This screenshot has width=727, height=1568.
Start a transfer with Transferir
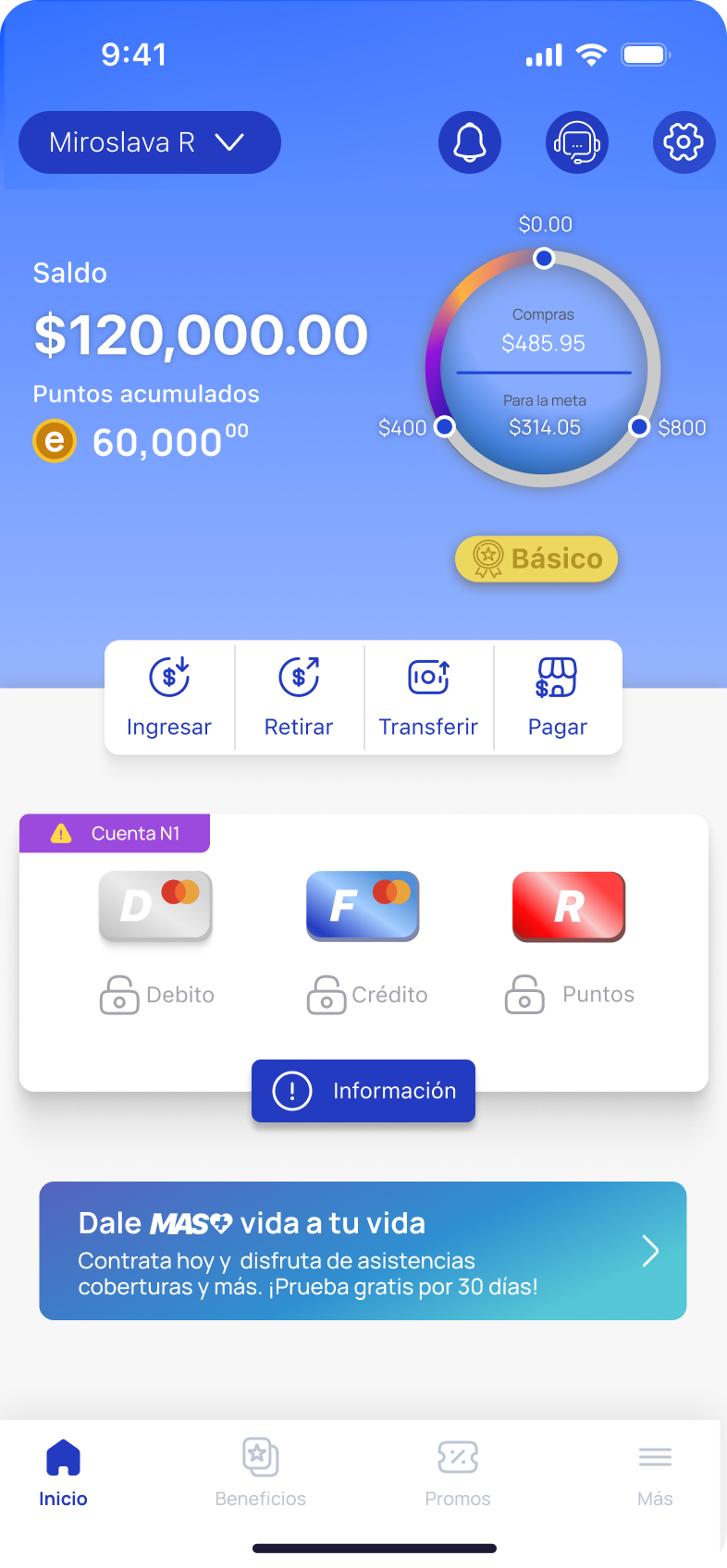click(x=428, y=698)
